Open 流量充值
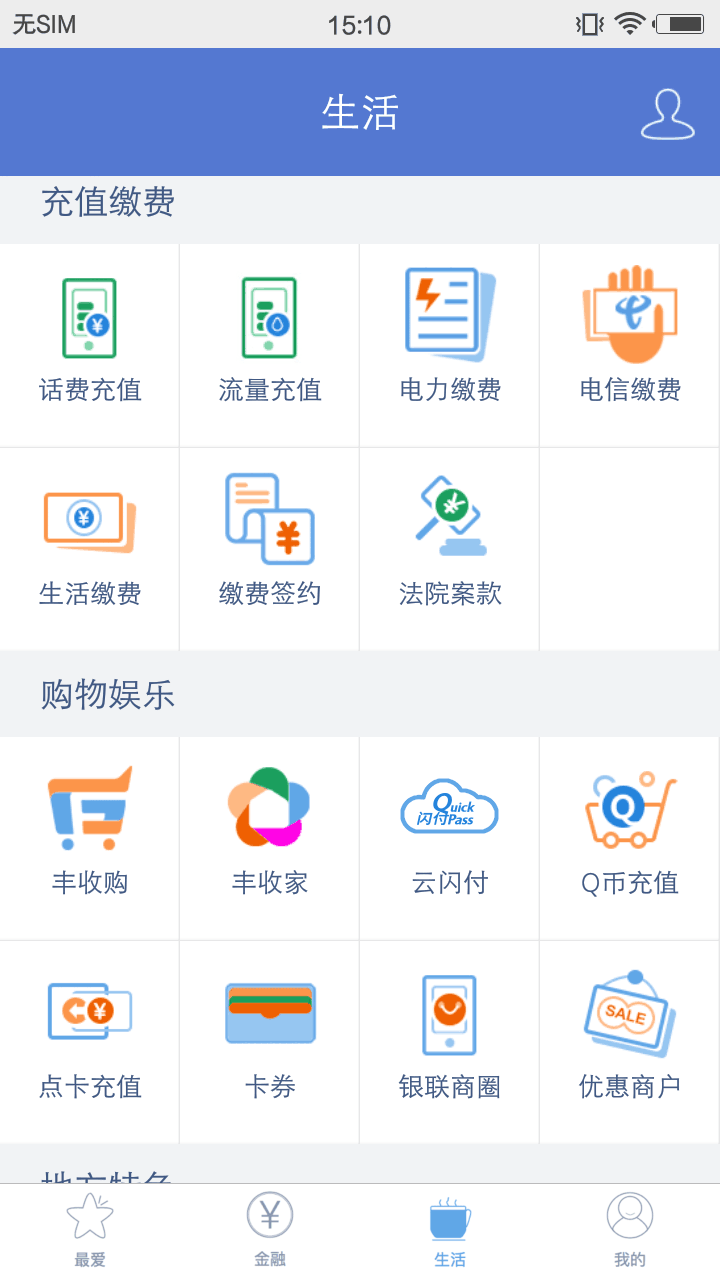The image size is (720, 1280). [270, 344]
